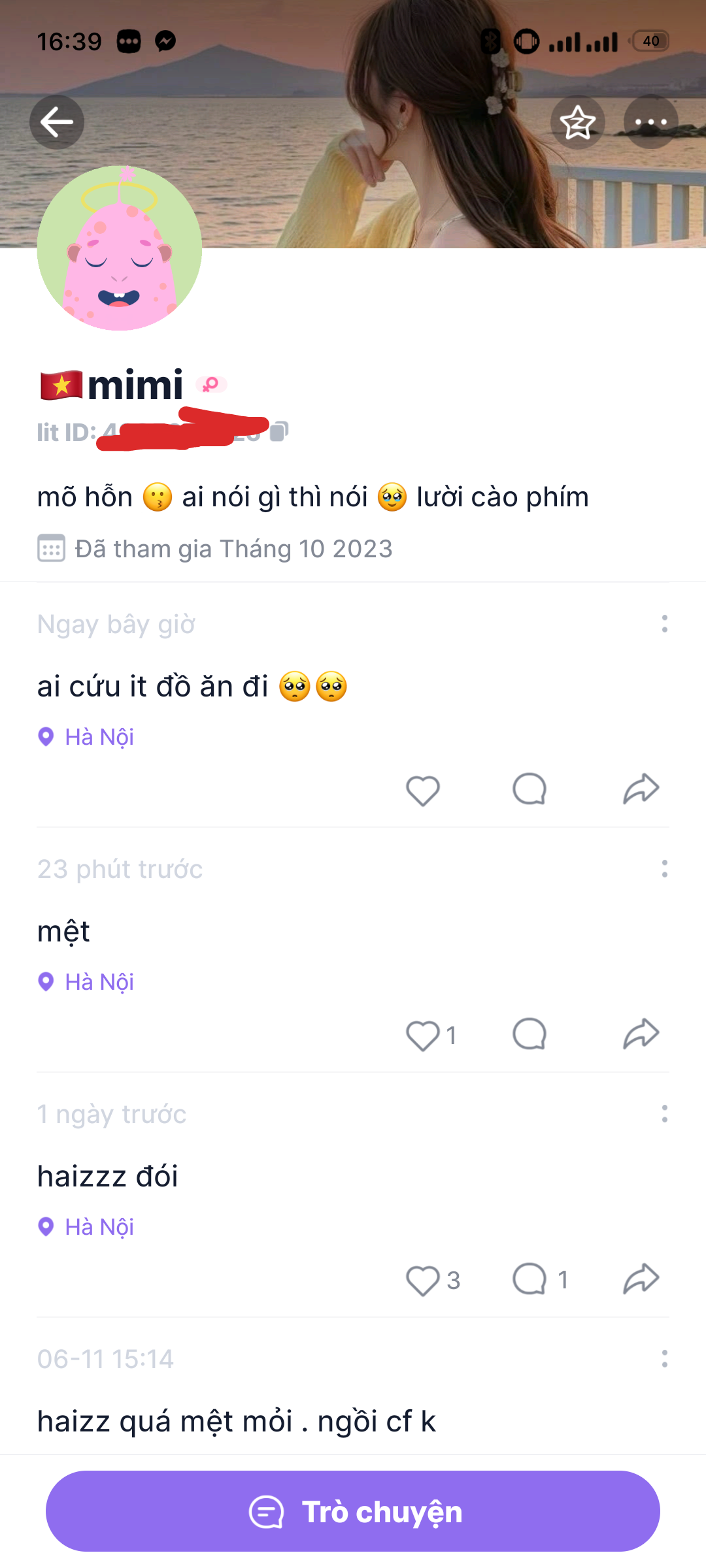Go back using the arrow icon
This screenshot has height=1568, width=706.
point(57,122)
